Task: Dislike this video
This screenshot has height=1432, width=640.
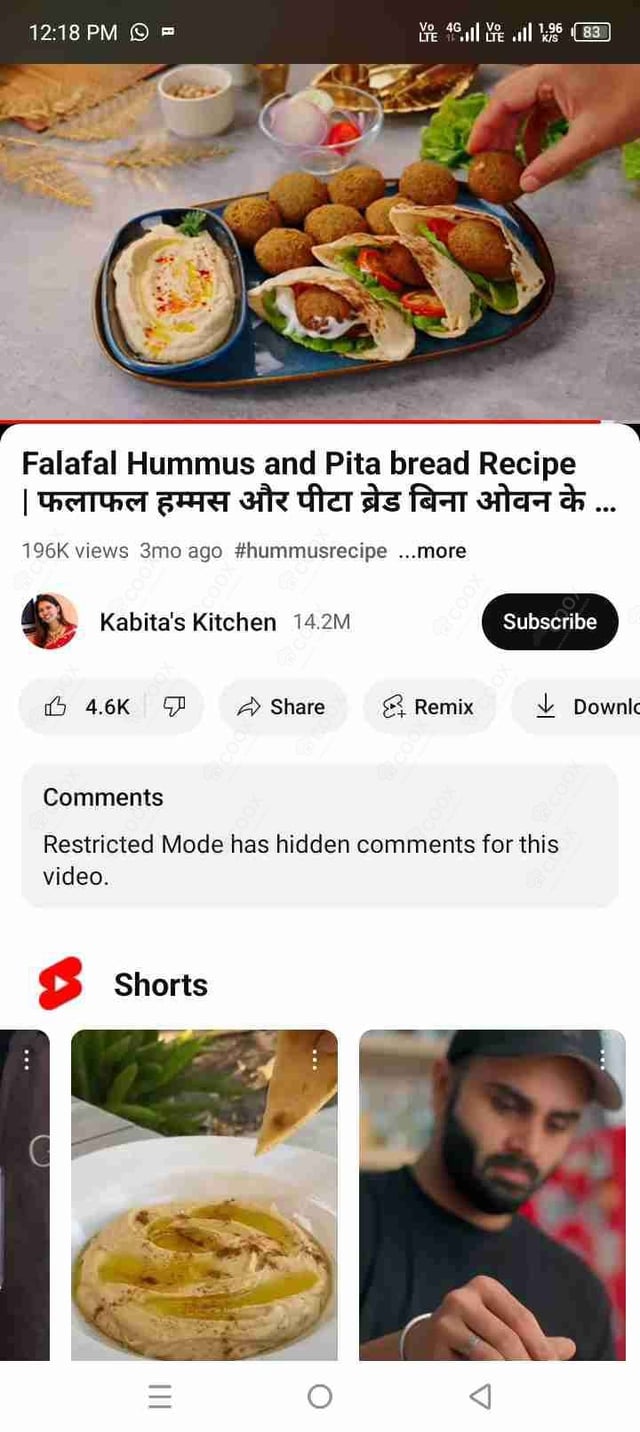Action: coord(174,707)
